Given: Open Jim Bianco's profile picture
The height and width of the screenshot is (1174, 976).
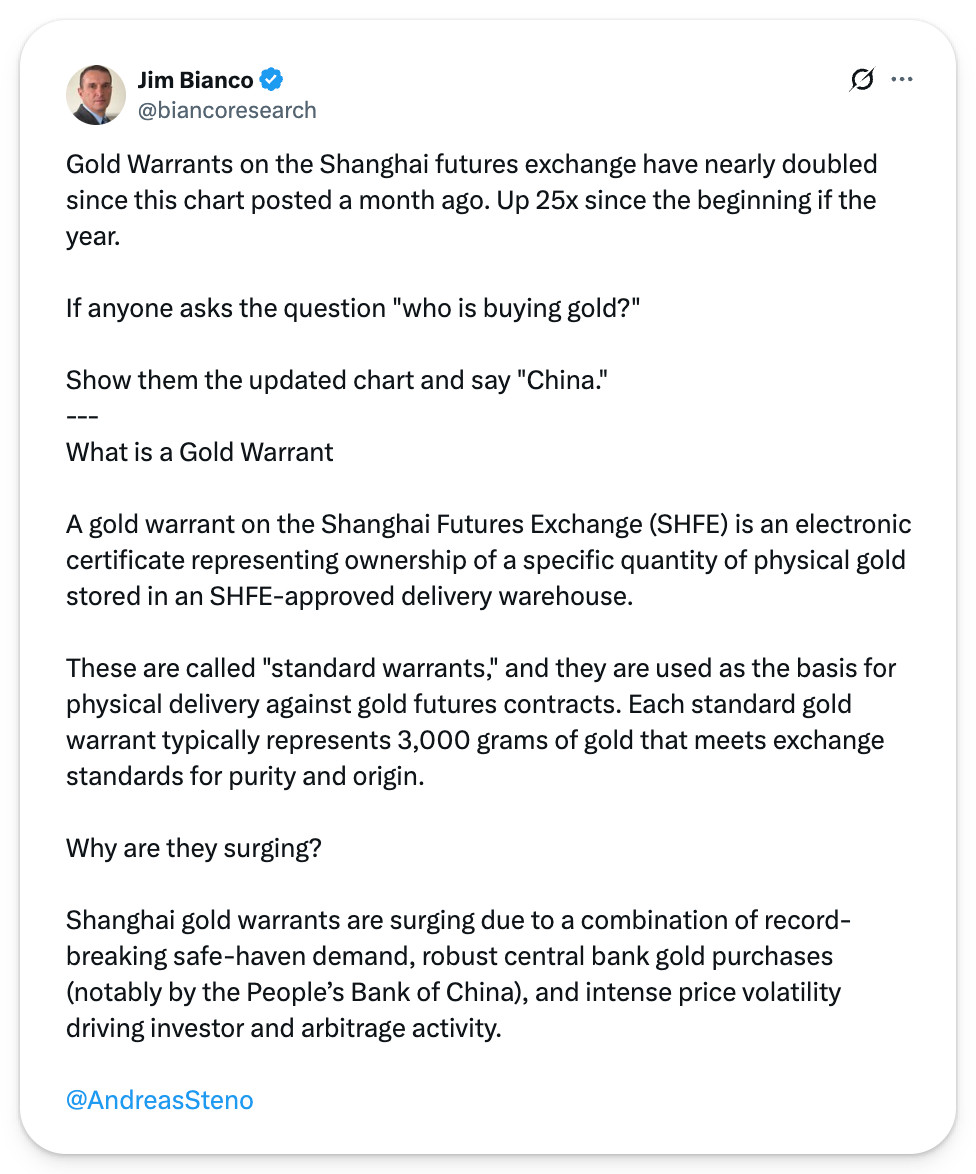Looking at the screenshot, I should pos(96,95).
